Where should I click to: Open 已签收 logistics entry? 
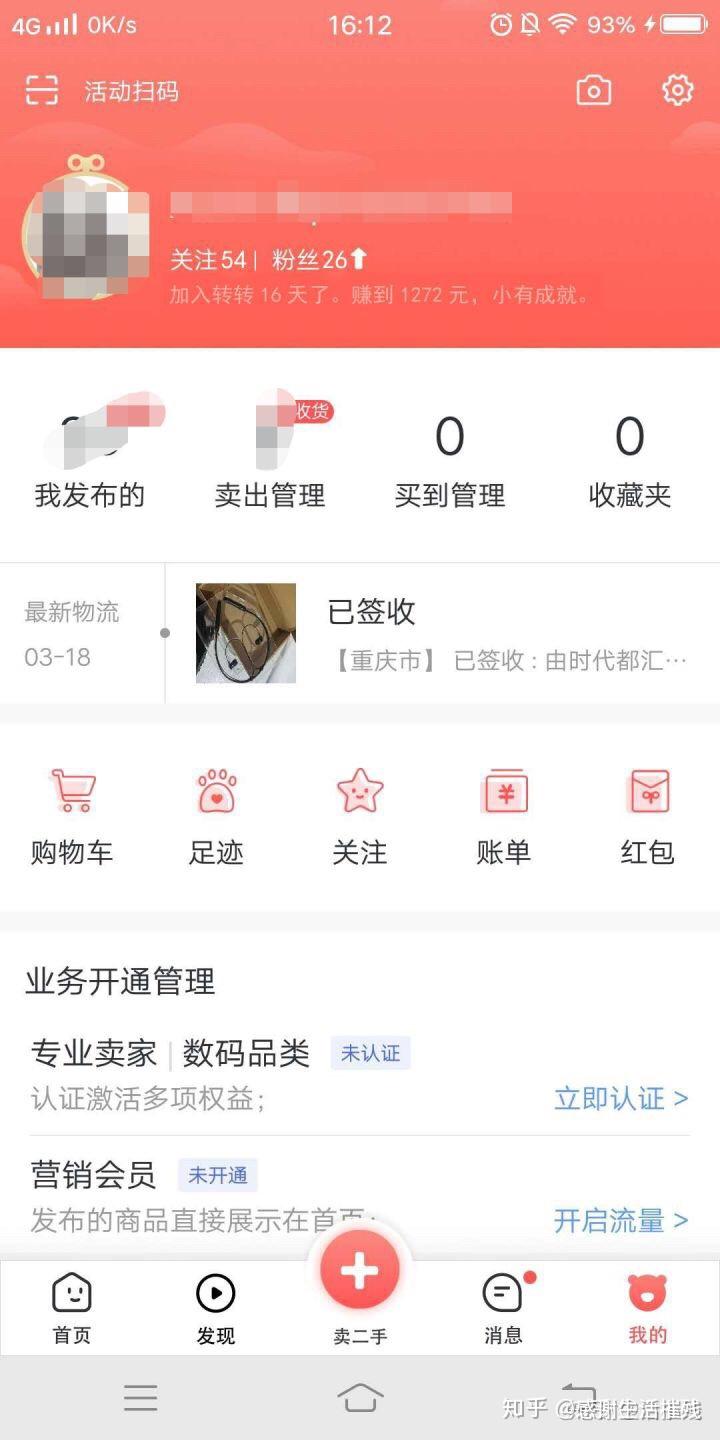pos(440,633)
